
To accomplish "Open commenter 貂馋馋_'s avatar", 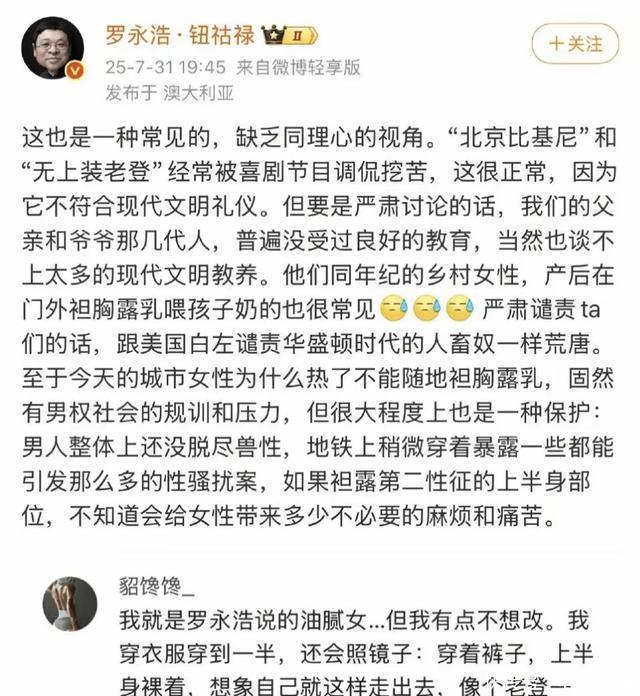I will click(x=70, y=603).
